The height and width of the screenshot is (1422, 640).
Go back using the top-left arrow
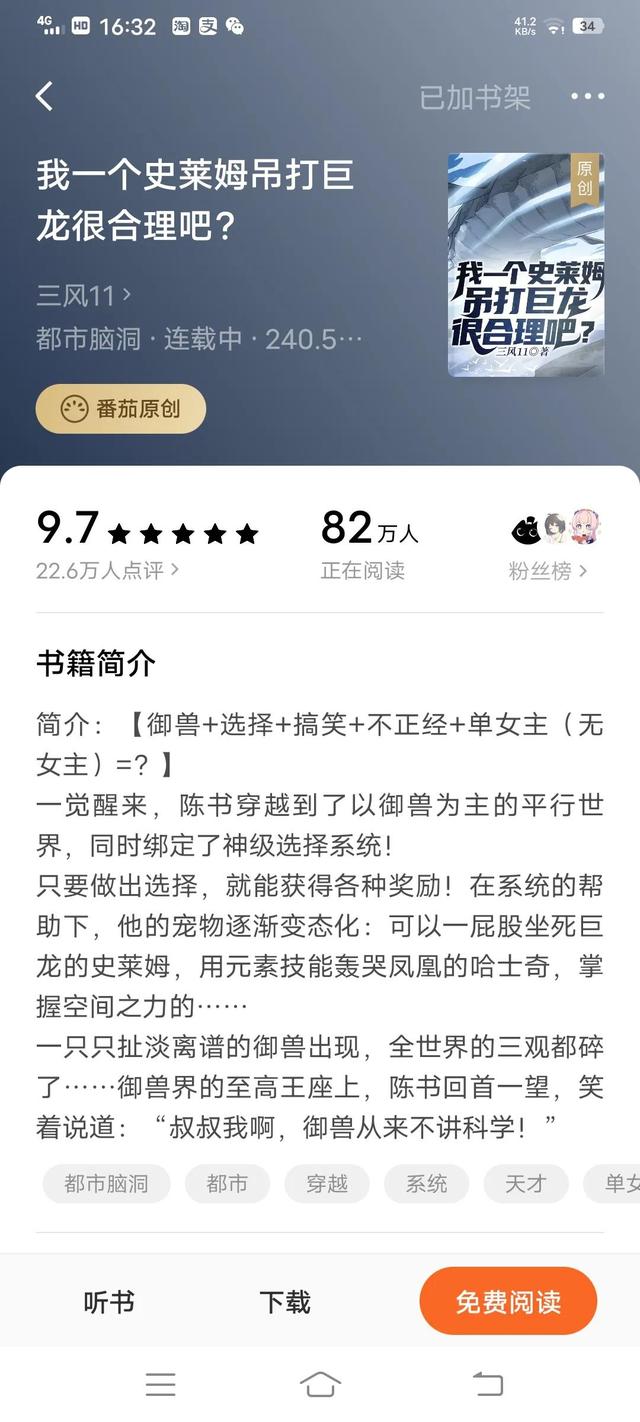click(x=44, y=96)
